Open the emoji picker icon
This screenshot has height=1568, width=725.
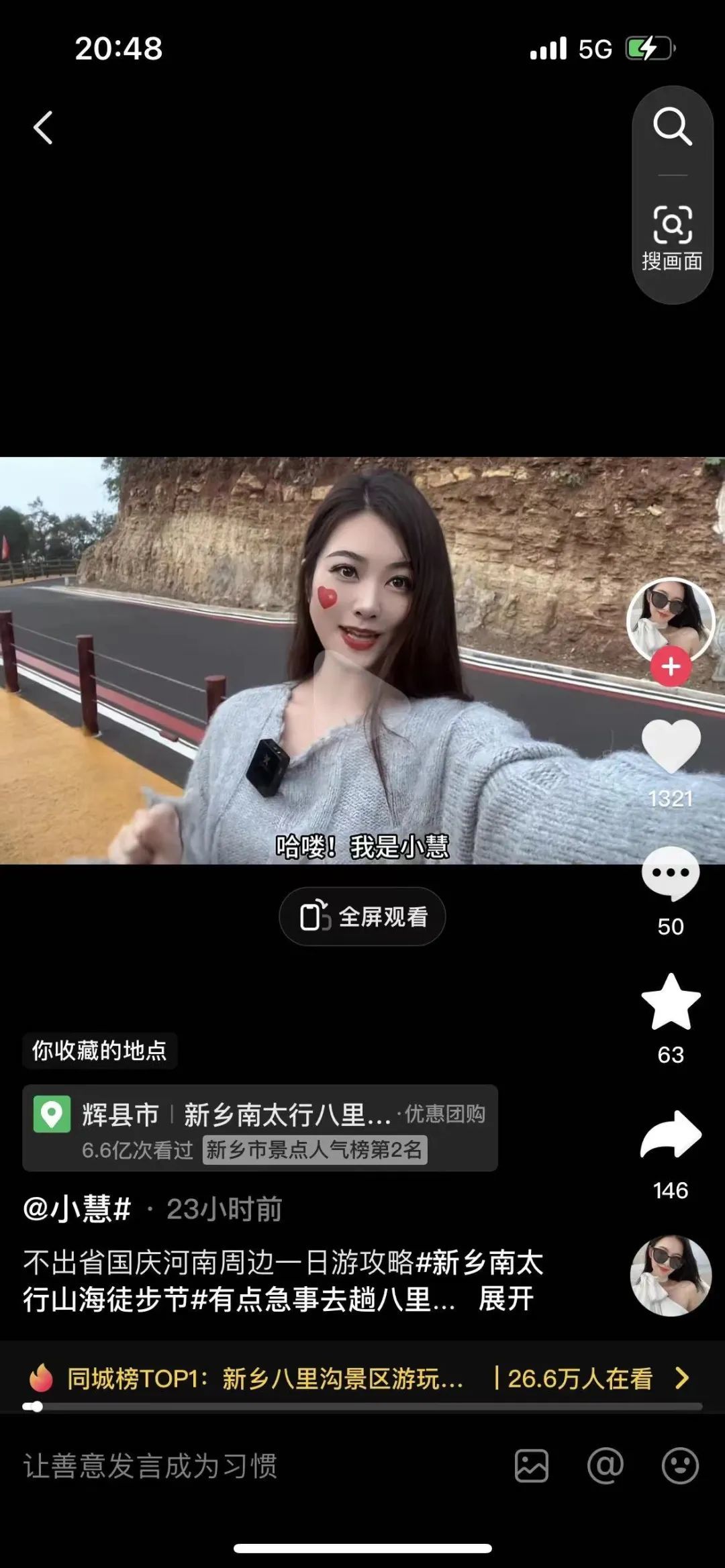(x=680, y=1465)
